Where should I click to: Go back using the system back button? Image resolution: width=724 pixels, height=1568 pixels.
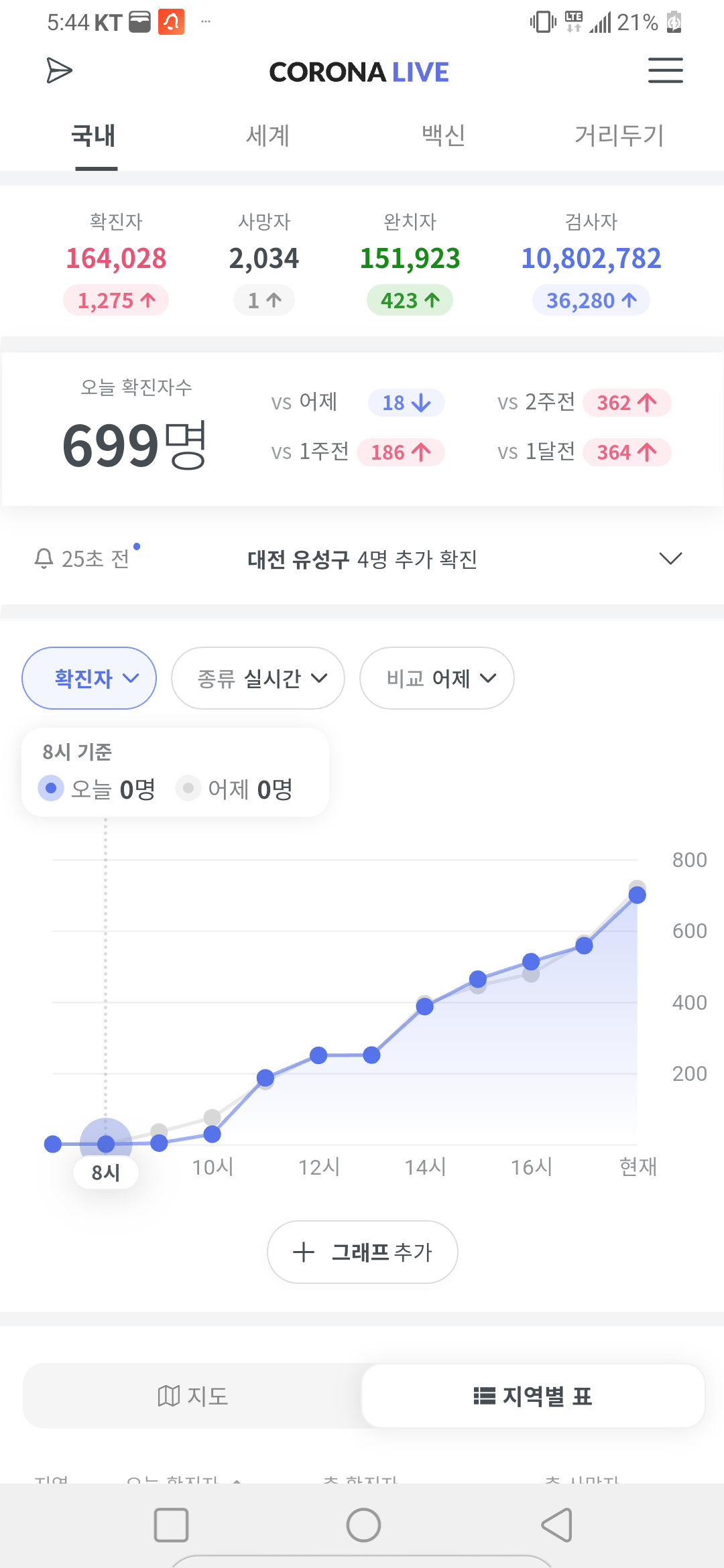pyautogui.click(x=556, y=1525)
